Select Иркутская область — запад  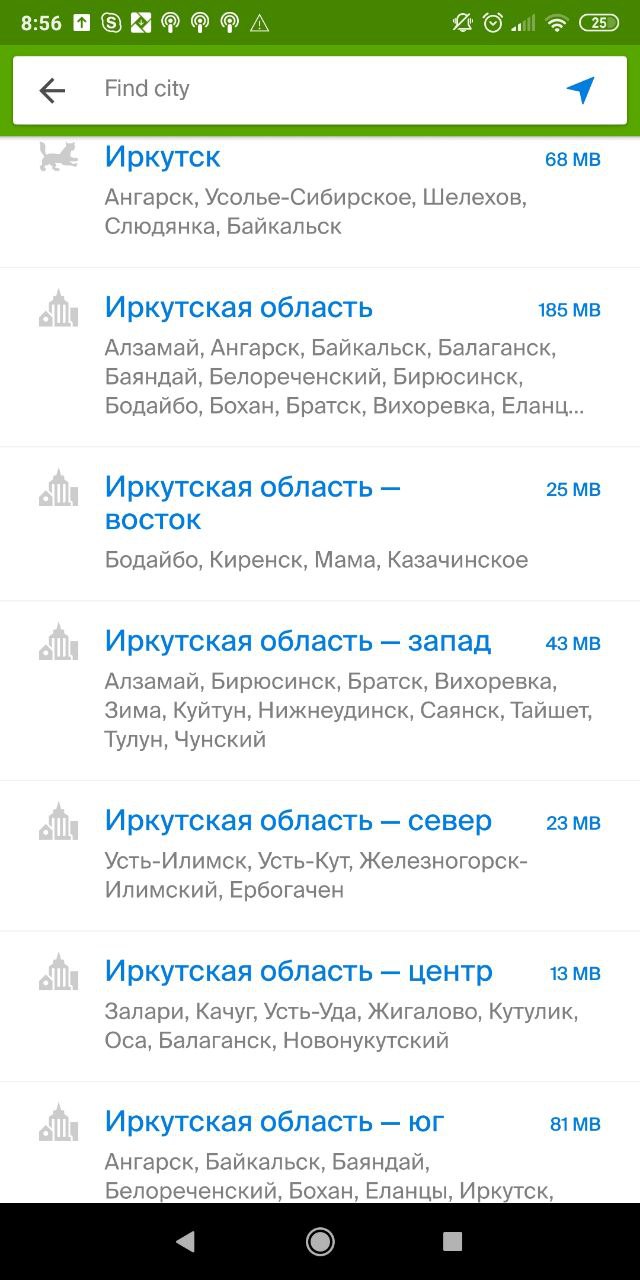(x=320, y=691)
